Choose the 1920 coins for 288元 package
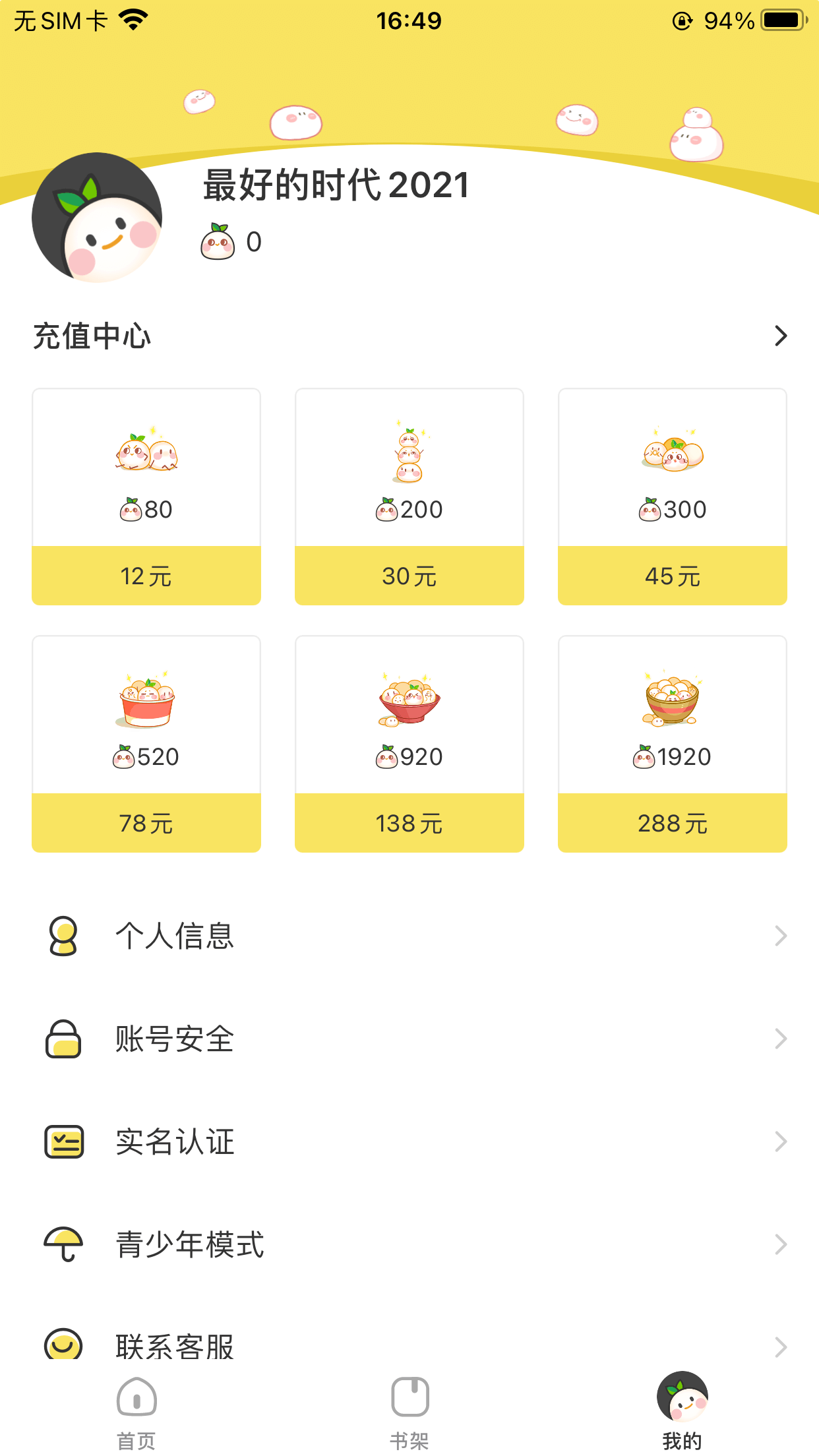Viewport: 819px width, 1456px height. click(x=672, y=744)
